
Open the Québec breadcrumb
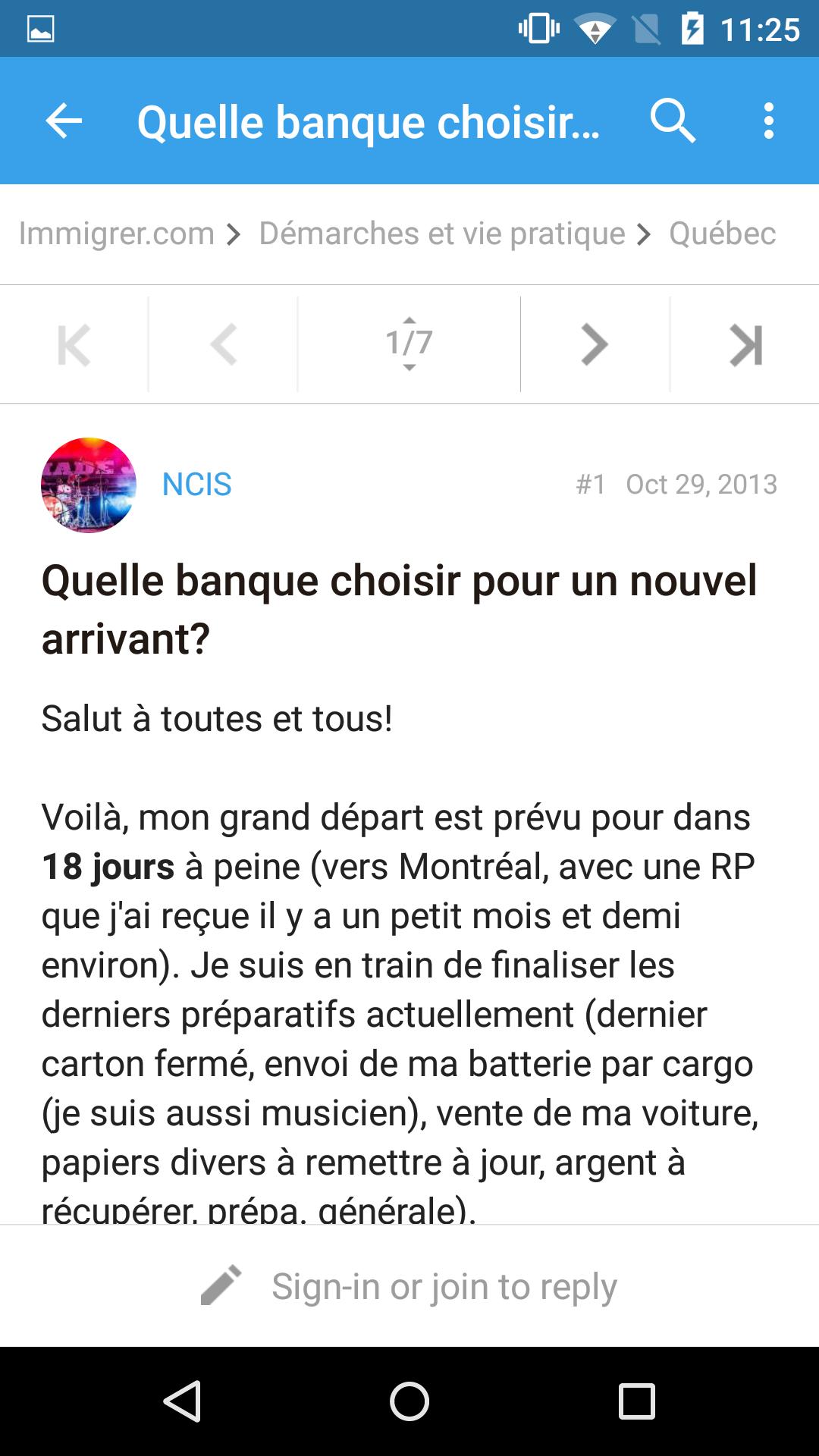coord(722,234)
